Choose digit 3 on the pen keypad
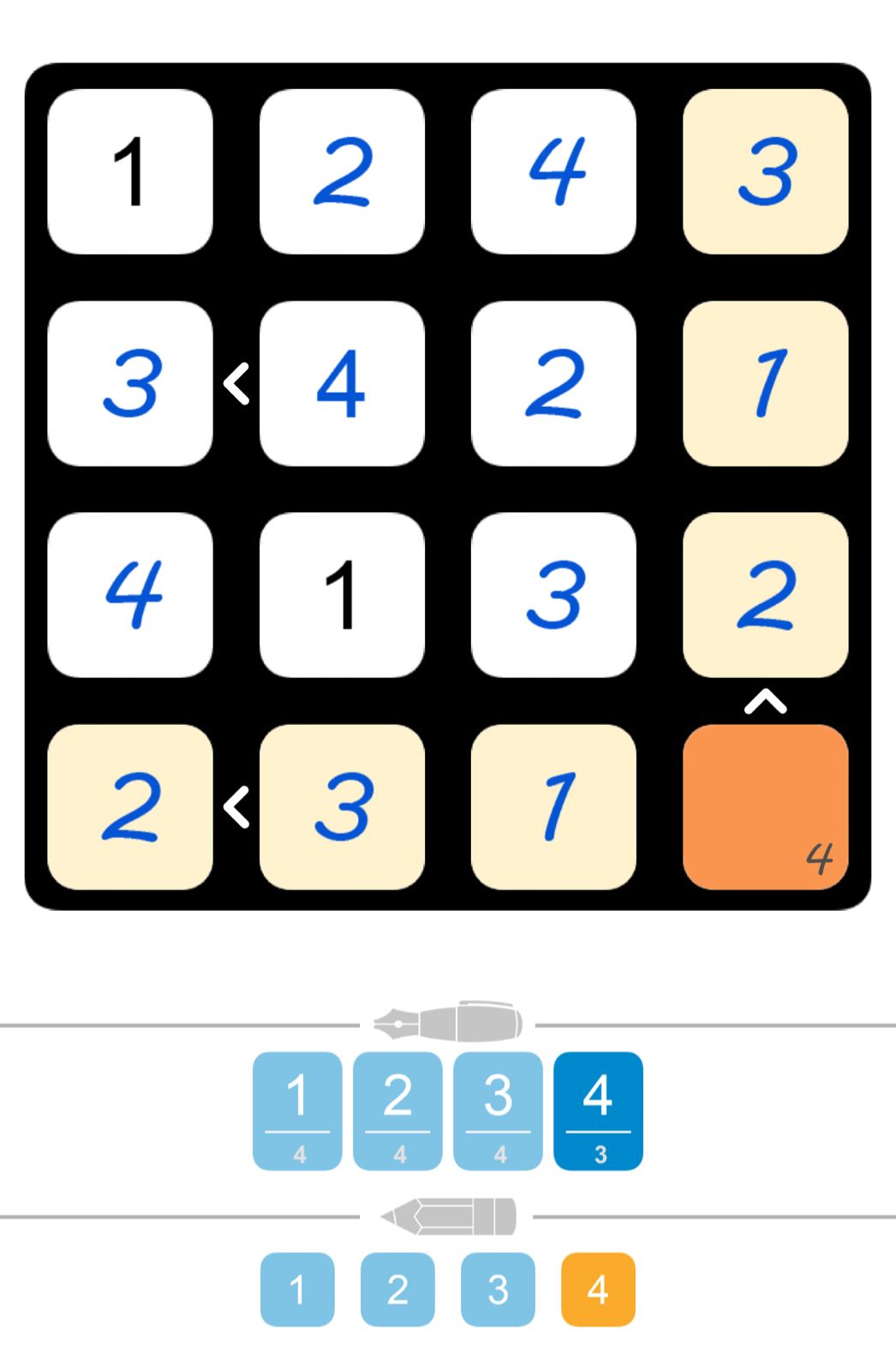 [x=498, y=1108]
